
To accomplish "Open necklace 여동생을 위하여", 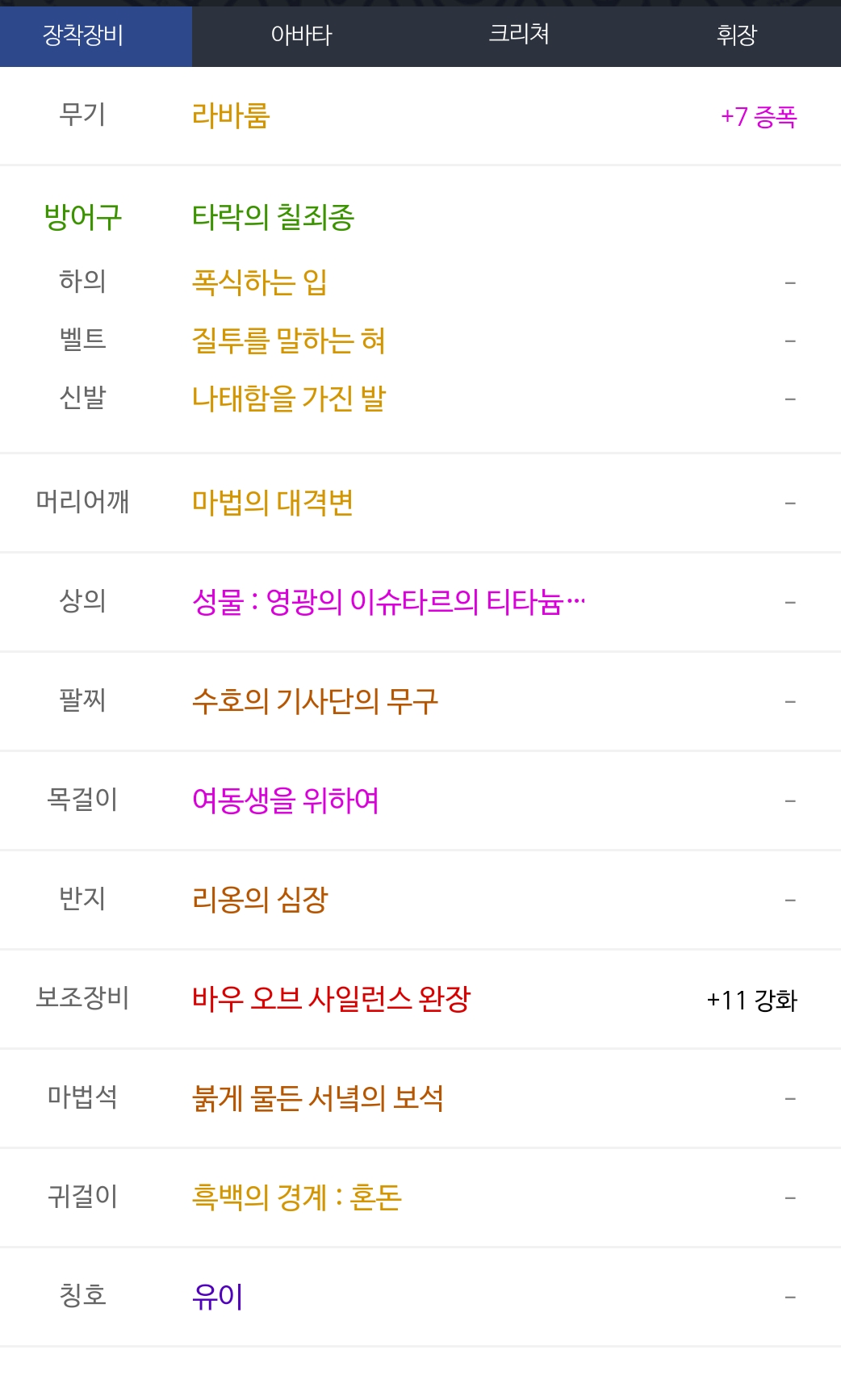I will pos(285,800).
